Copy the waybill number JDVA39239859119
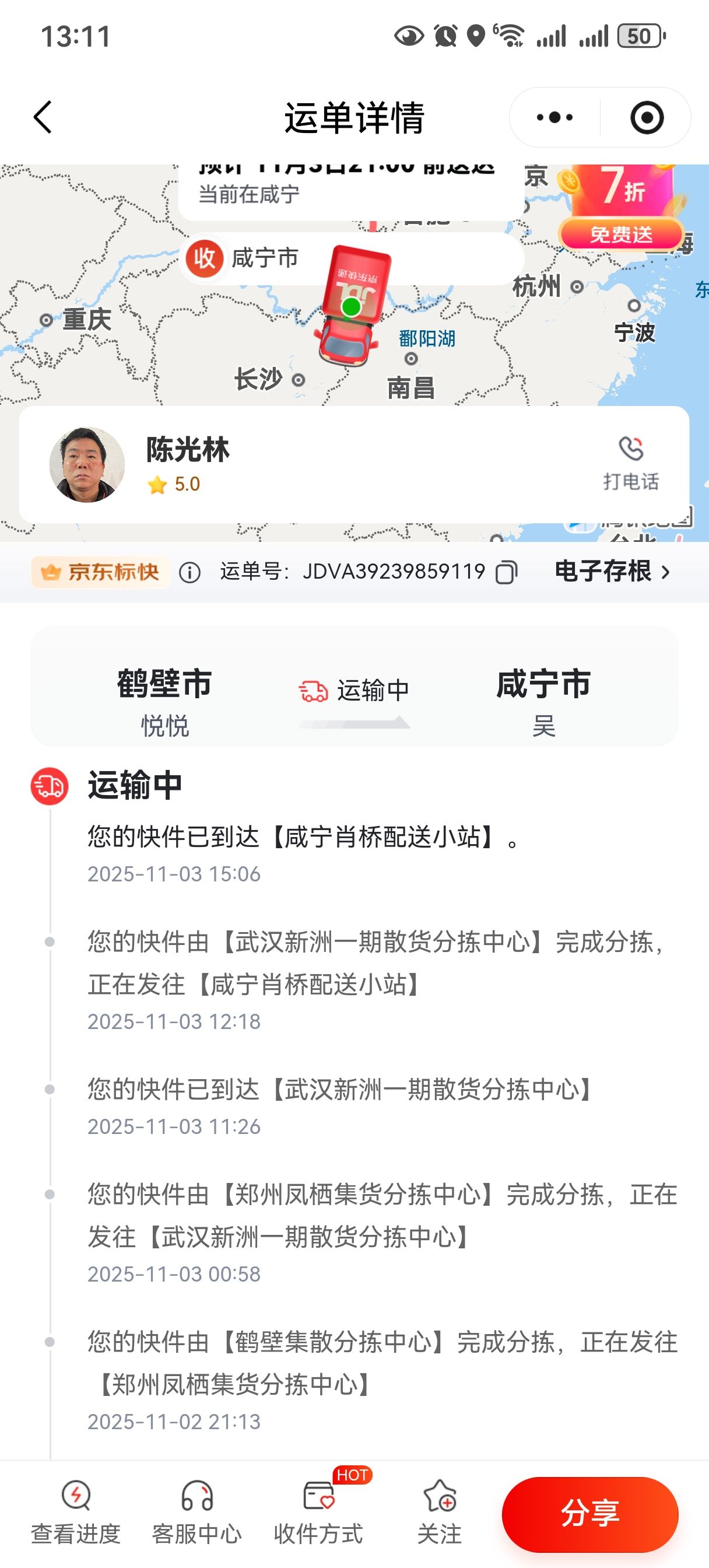 tap(506, 572)
